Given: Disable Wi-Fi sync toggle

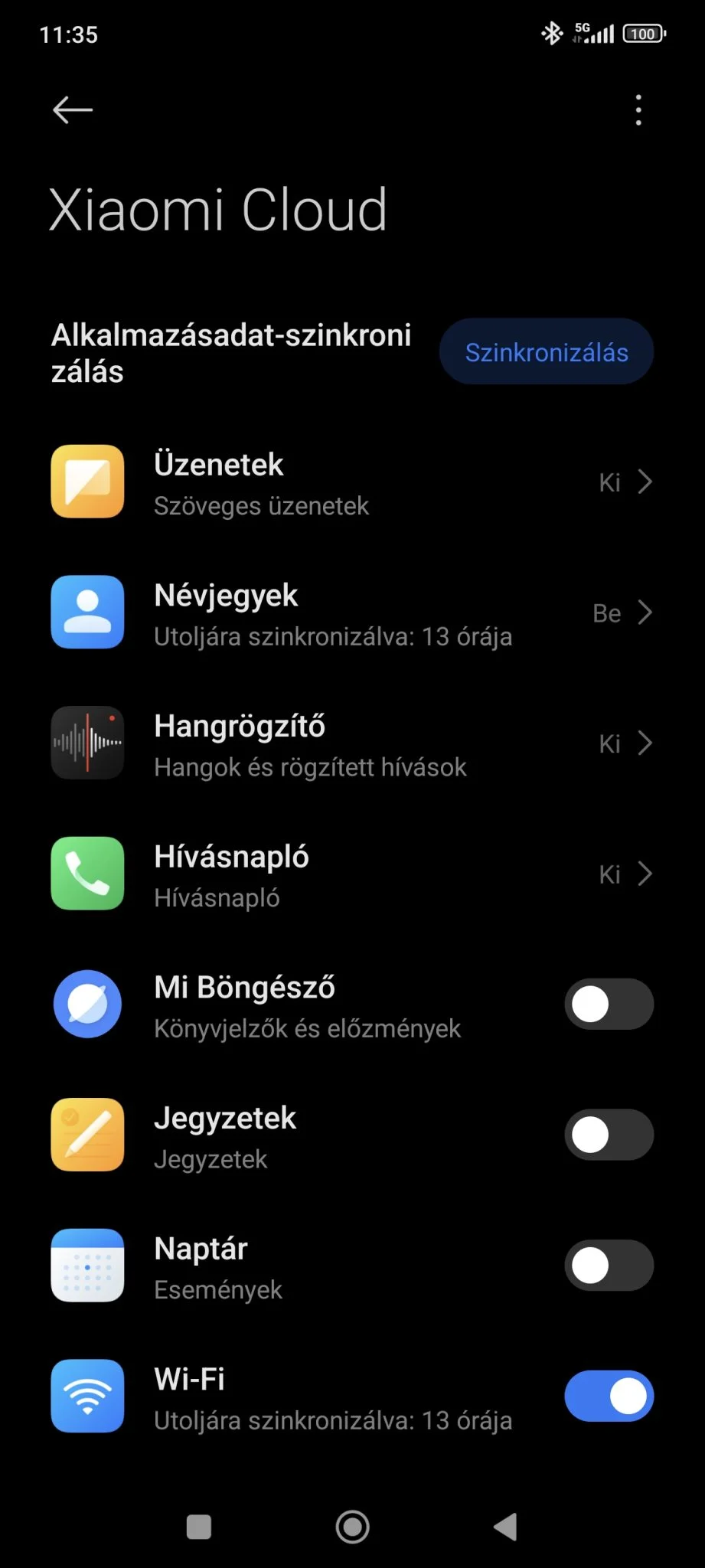Looking at the screenshot, I should coord(609,1396).
